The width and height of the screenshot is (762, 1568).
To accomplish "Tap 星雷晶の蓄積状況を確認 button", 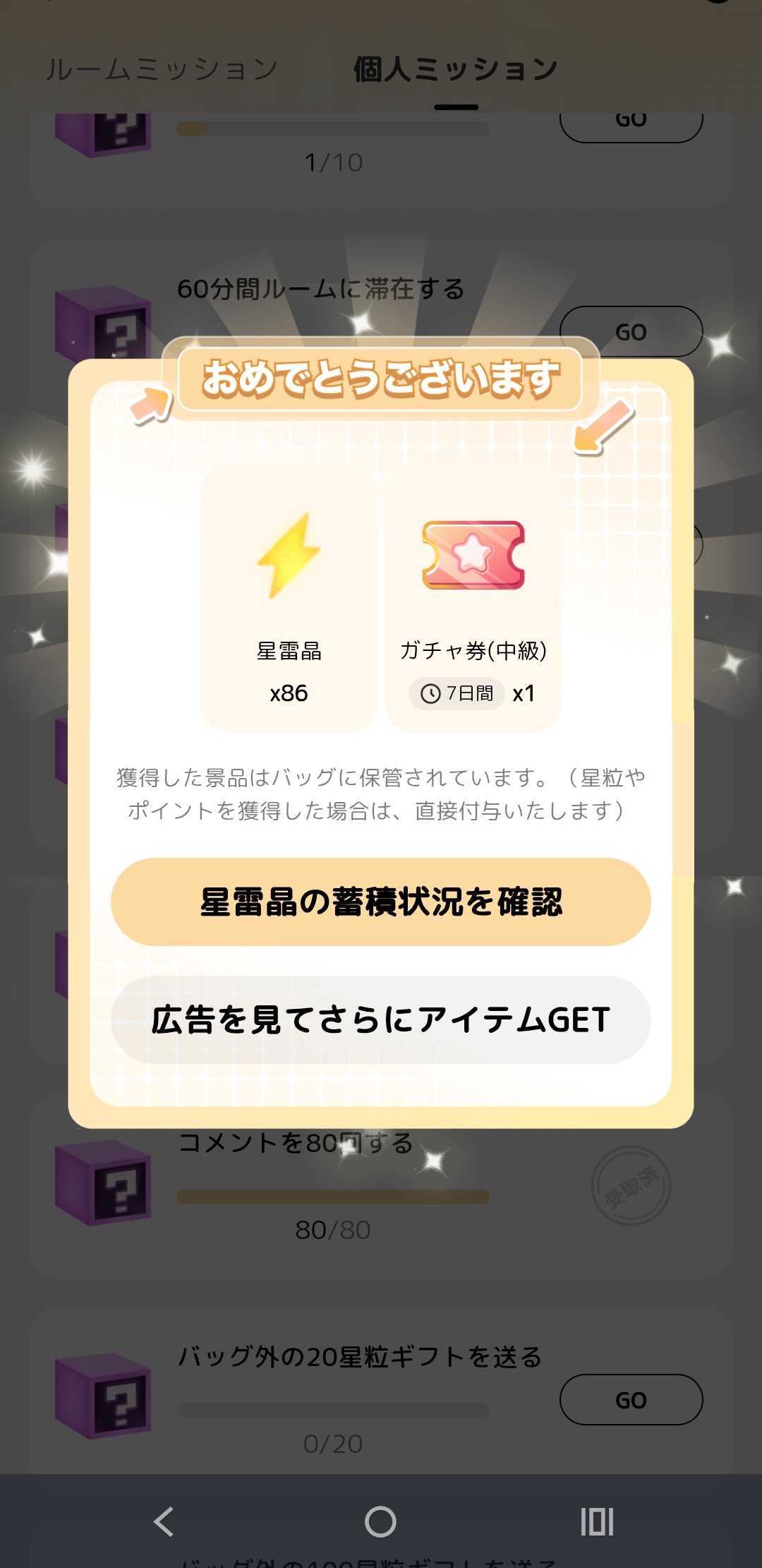I will pyautogui.click(x=380, y=902).
